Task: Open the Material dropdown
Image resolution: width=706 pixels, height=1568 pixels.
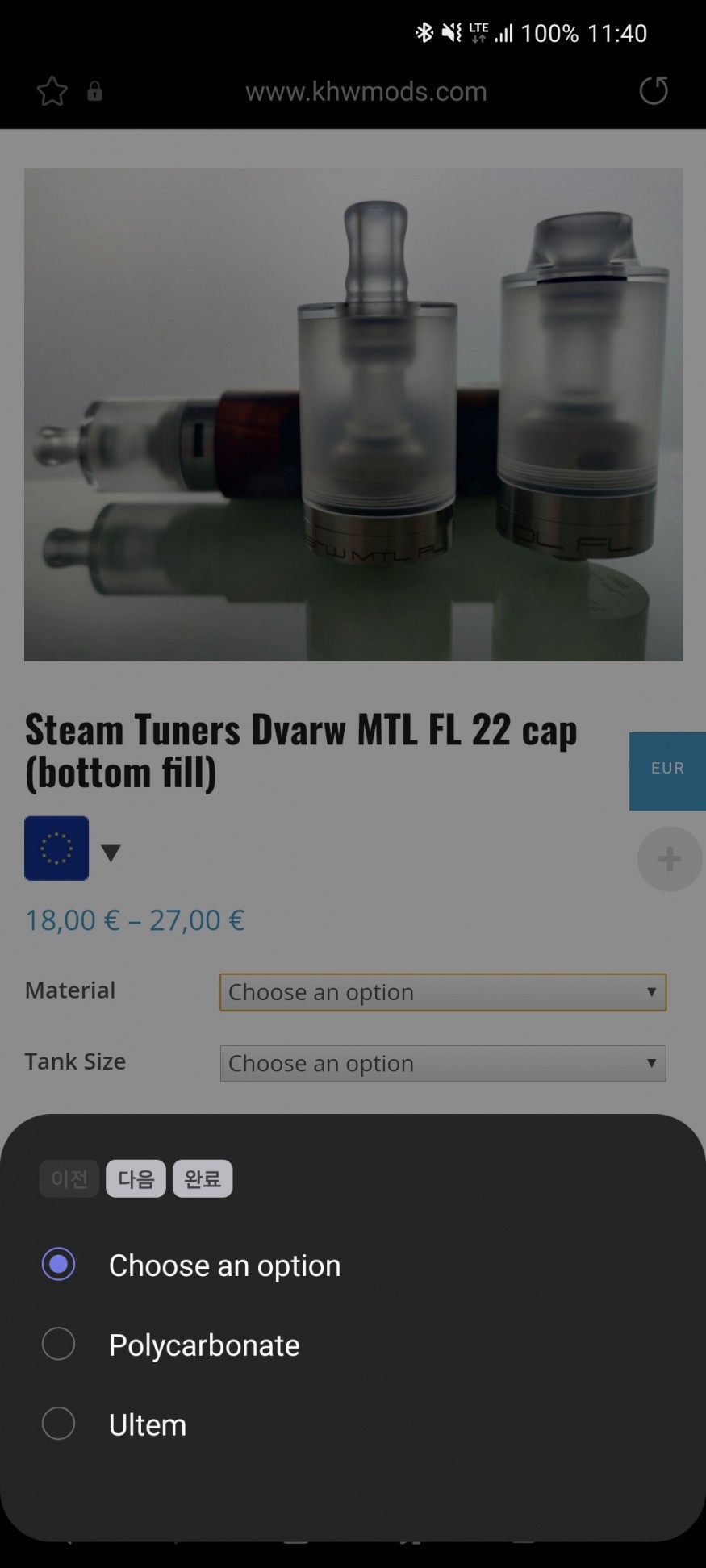Action: click(442, 992)
